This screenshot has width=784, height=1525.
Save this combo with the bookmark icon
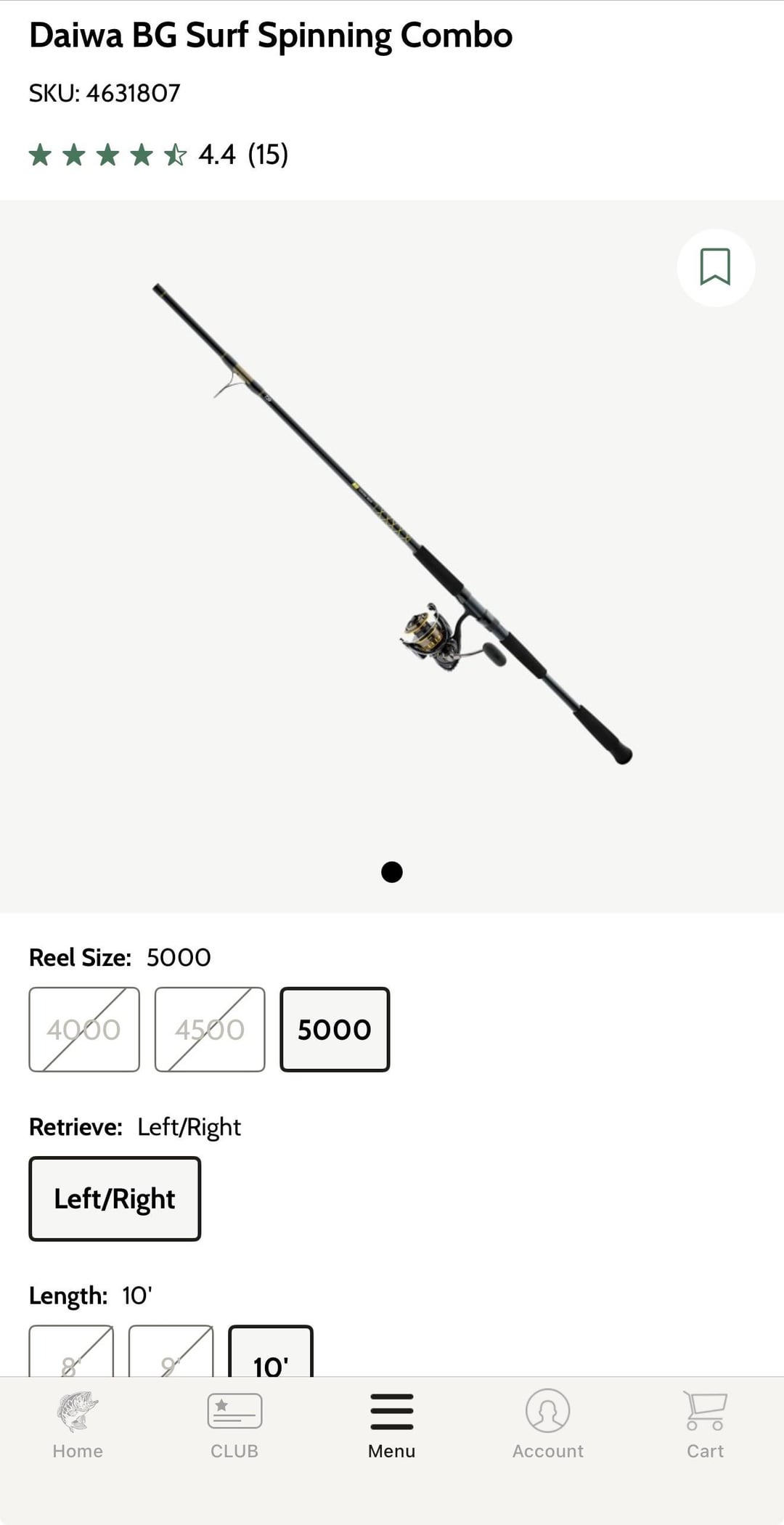(715, 267)
